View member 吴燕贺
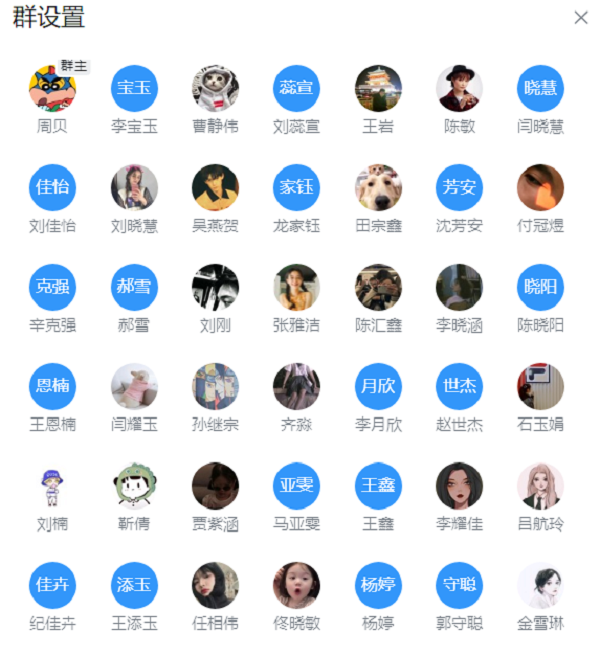600x655 pixels. coord(215,188)
